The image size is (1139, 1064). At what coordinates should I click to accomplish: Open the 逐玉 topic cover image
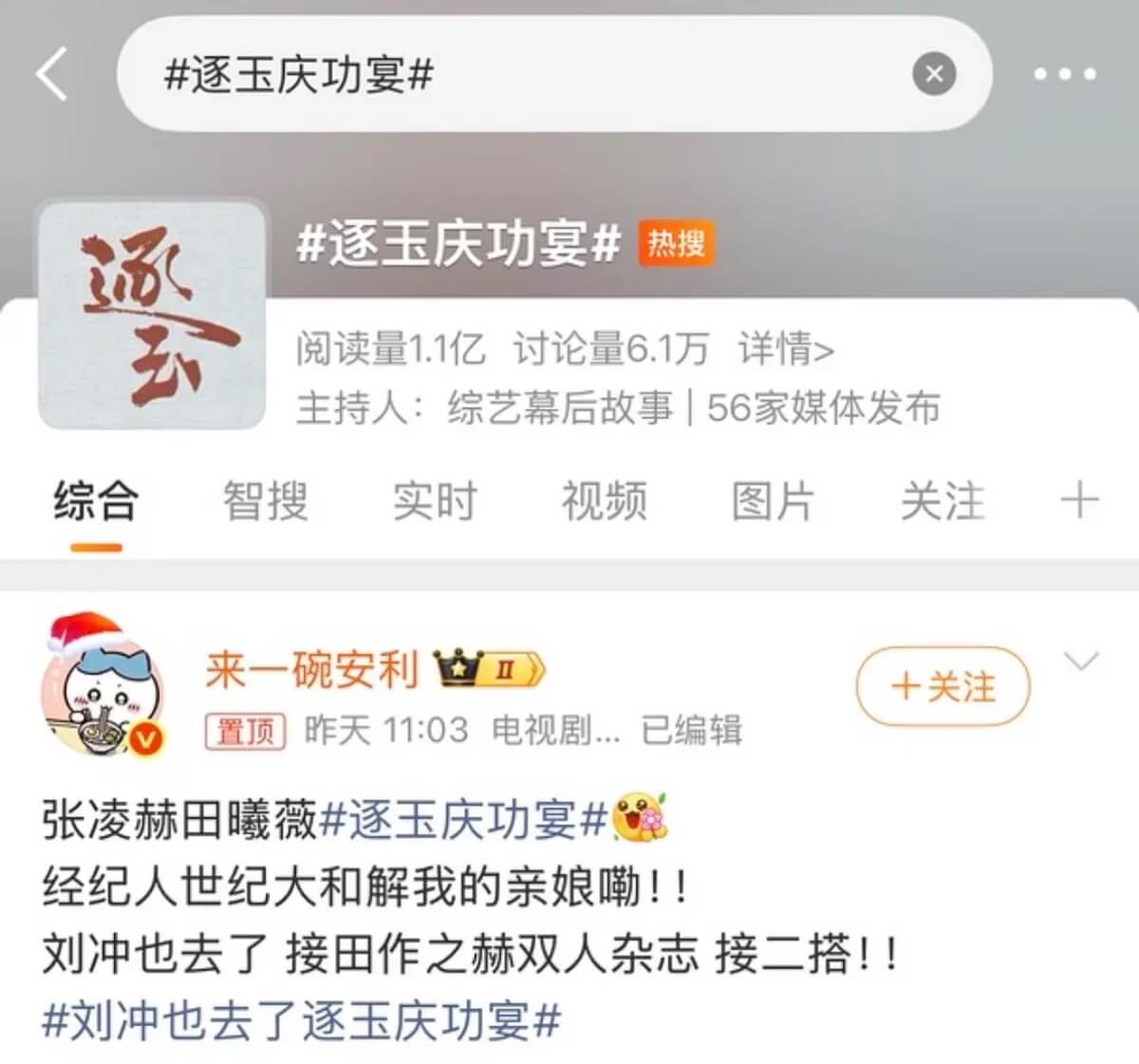(152, 315)
